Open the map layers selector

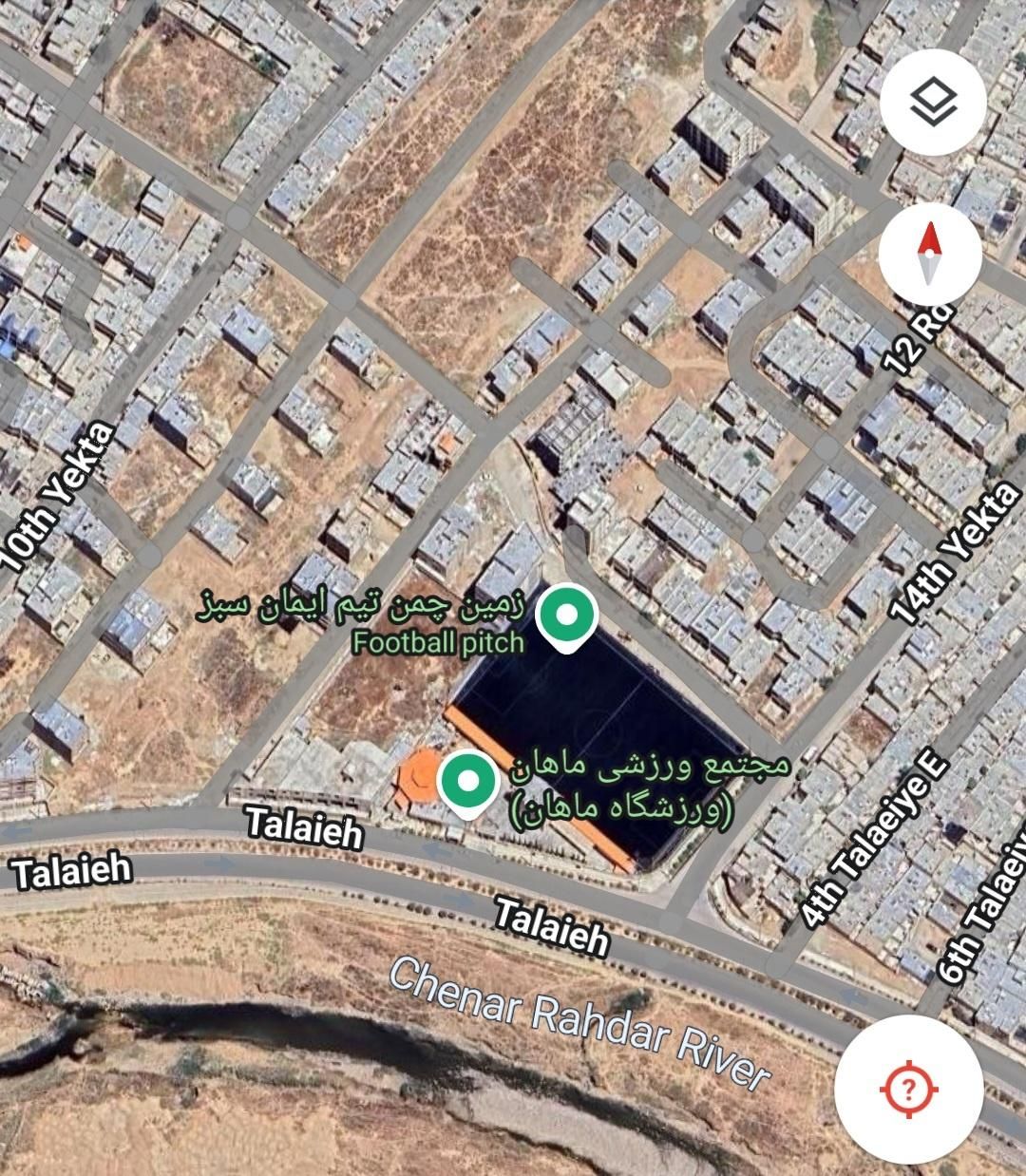[933, 101]
